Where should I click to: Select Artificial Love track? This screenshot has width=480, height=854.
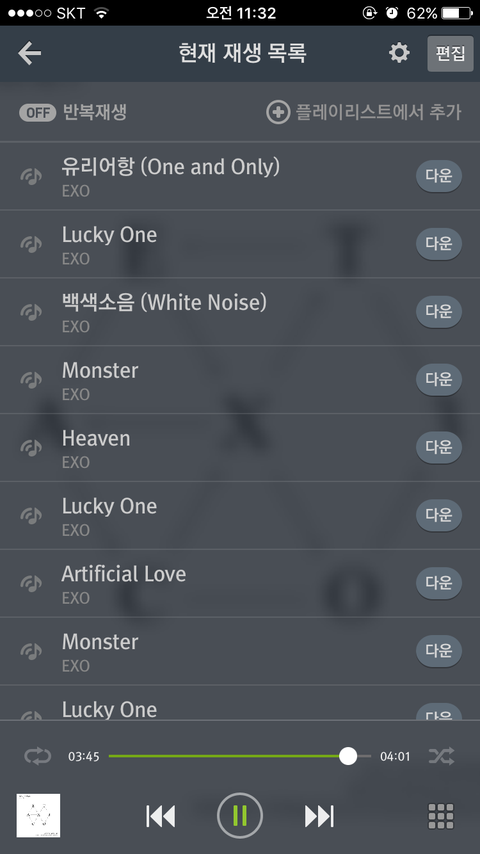coord(240,583)
